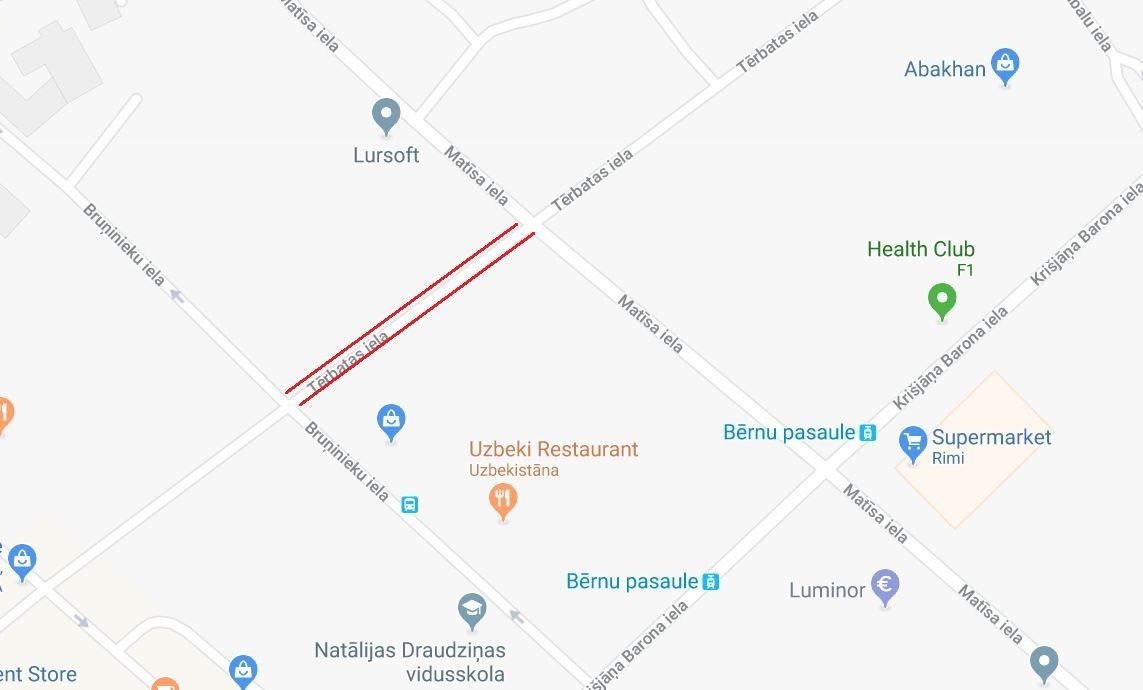Select the Bērnu pasaule stop near Luminor

click(711, 581)
